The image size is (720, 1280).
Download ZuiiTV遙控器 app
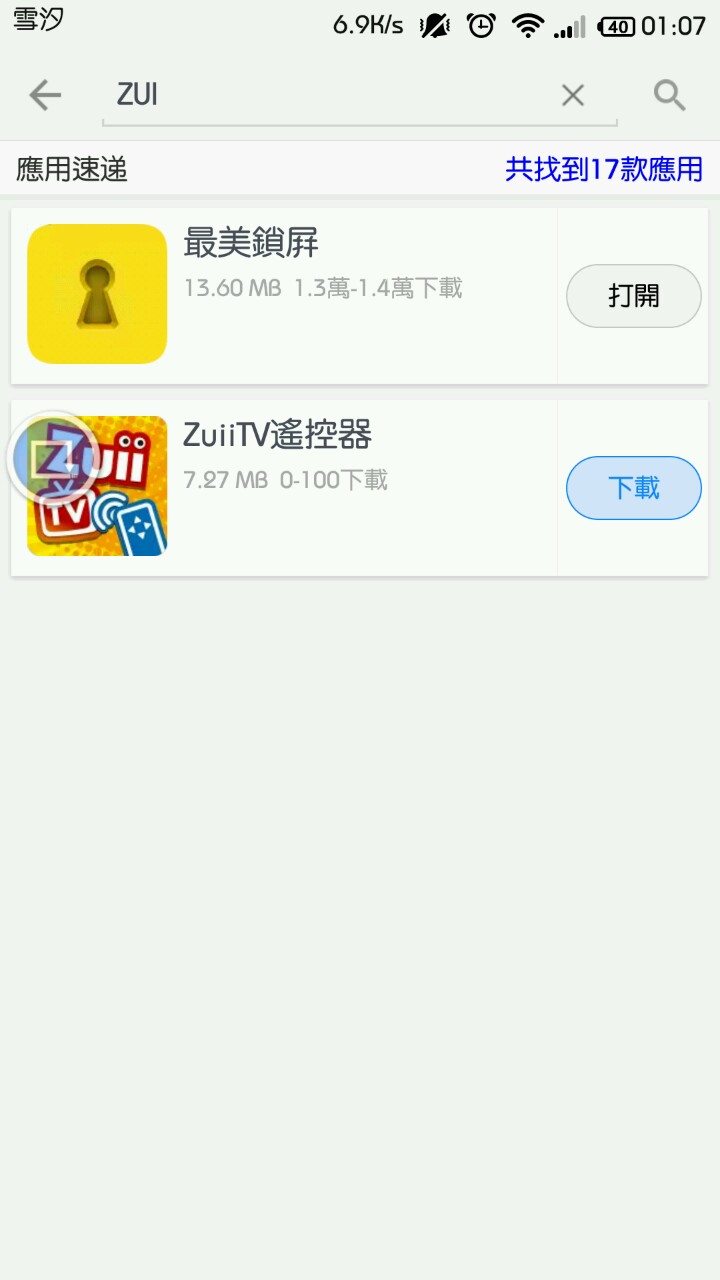[633, 488]
